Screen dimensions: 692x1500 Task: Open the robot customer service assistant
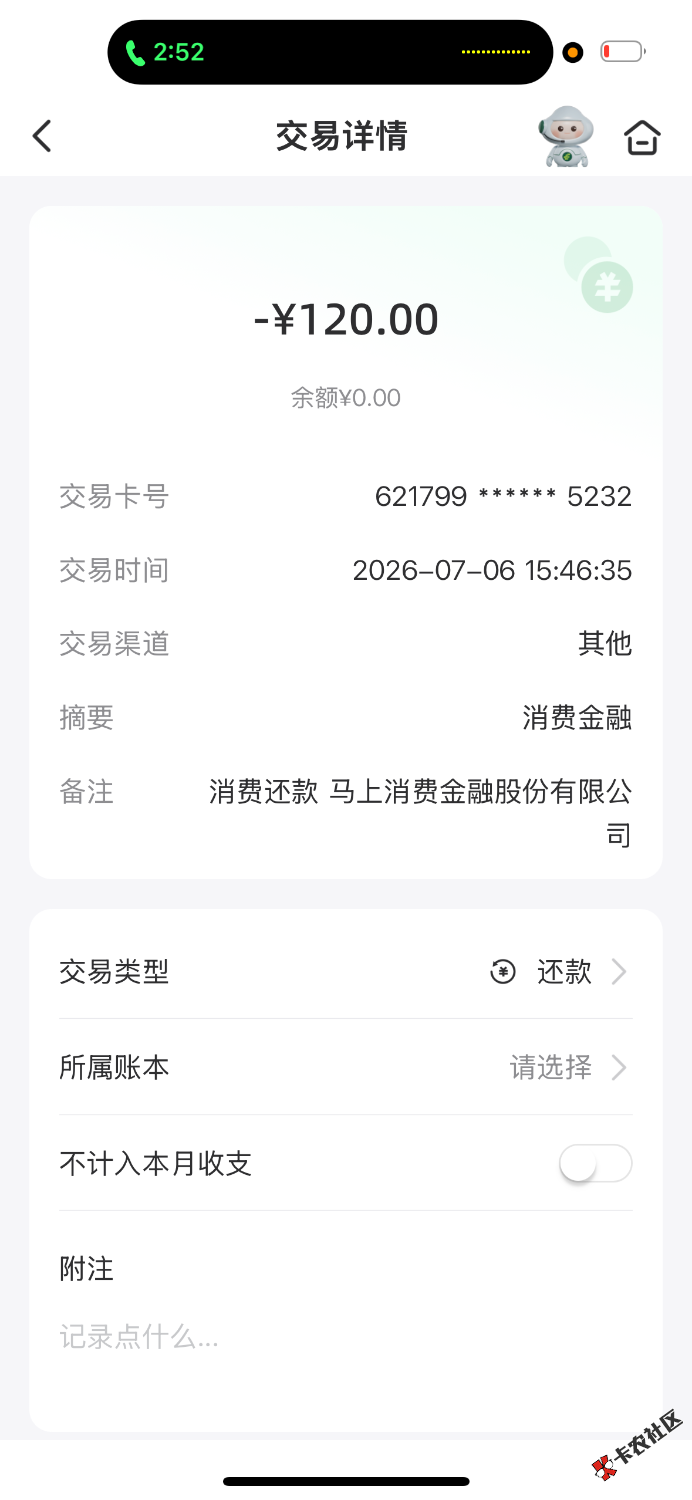tap(567, 136)
